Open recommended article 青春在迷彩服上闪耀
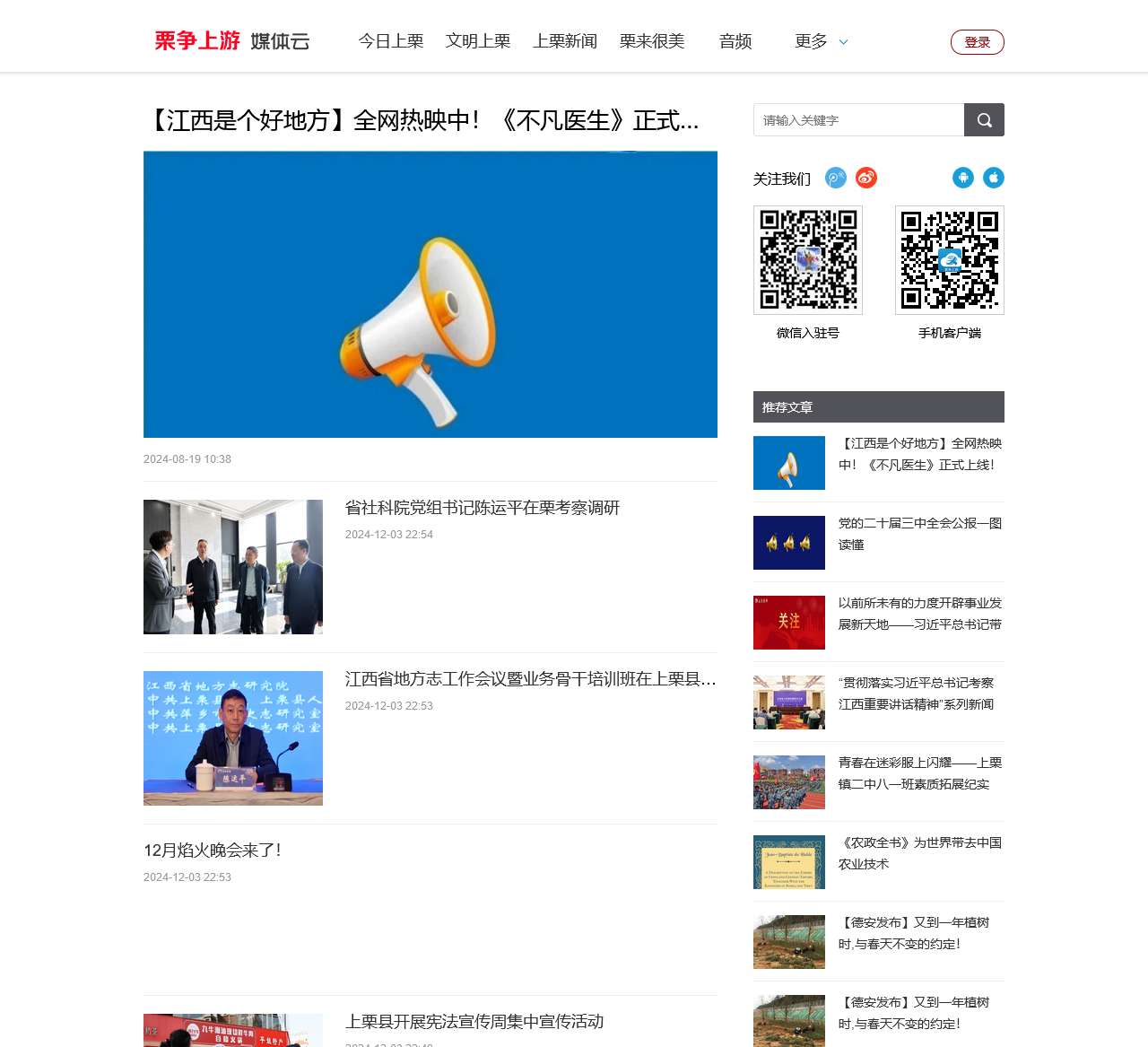The height and width of the screenshot is (1047, 1148). 919,773
